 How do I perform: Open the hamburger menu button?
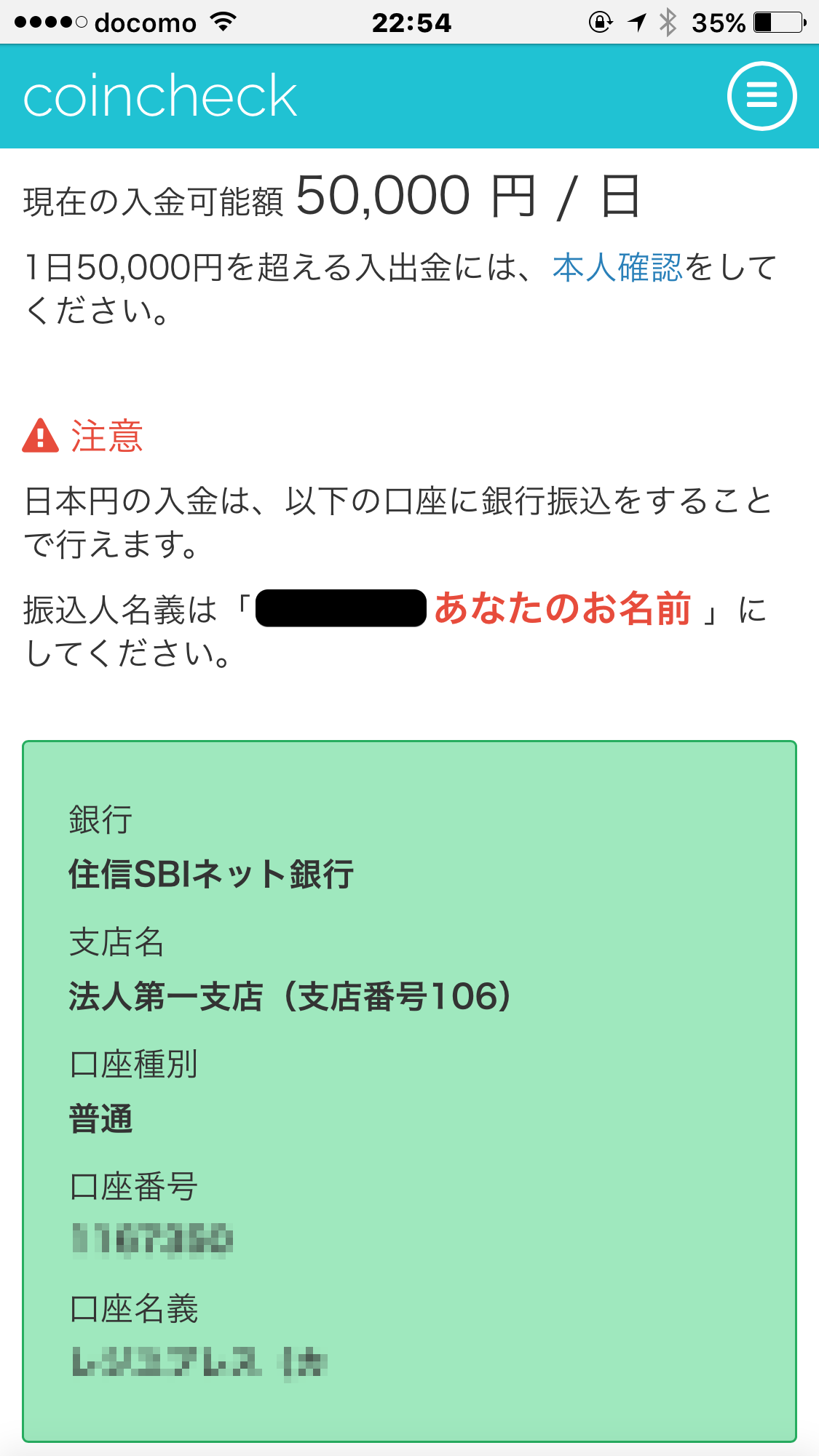pos(761,96)
